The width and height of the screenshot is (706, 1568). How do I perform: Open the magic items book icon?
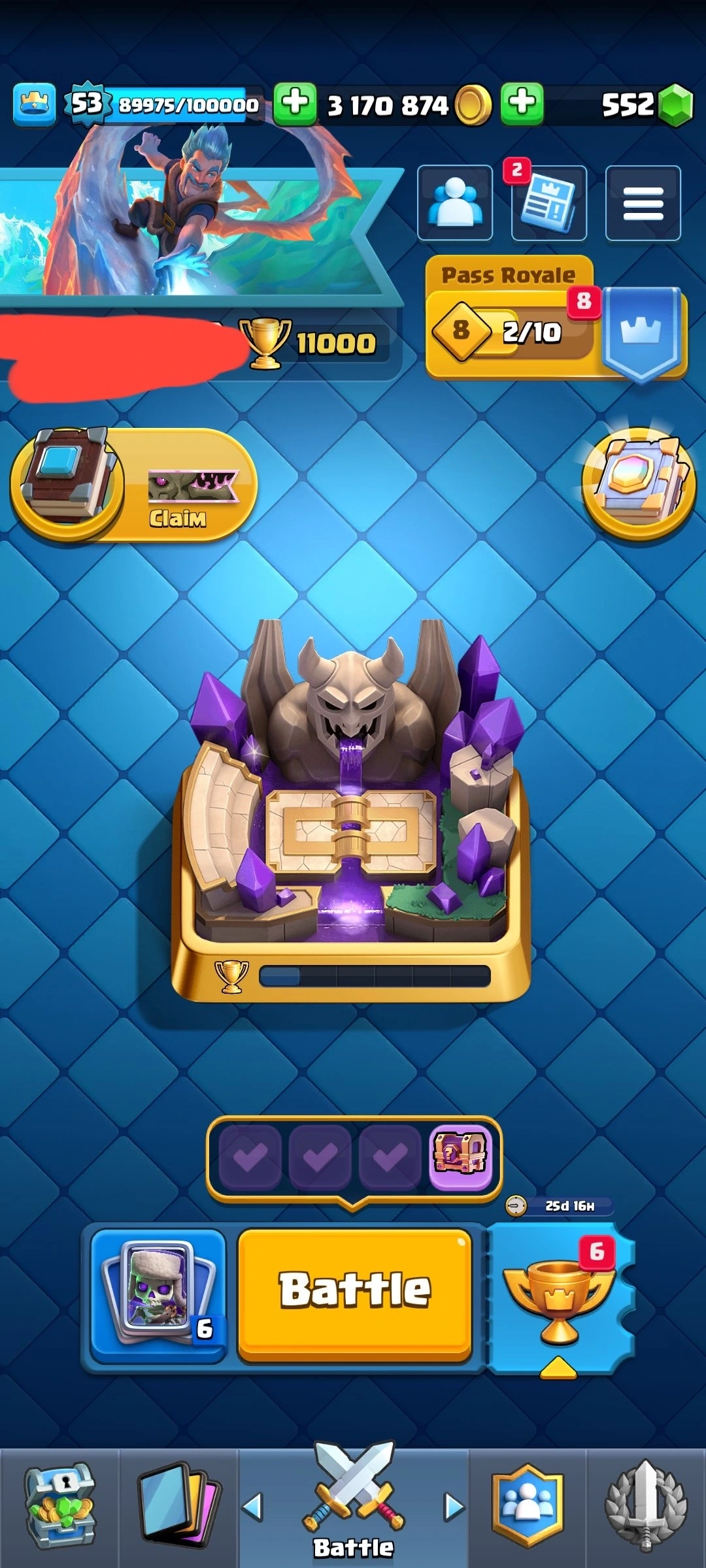coord(639,483)
